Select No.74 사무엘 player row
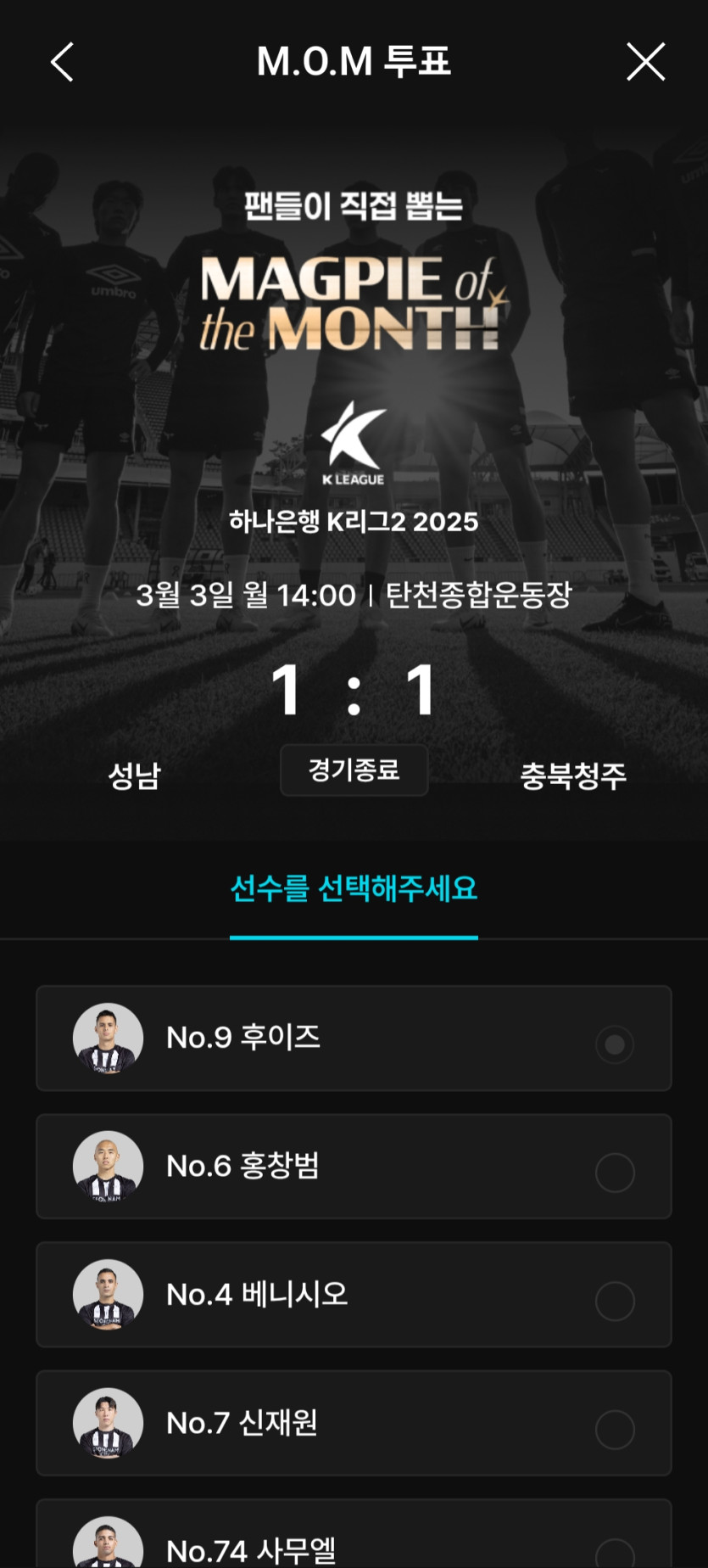 (x=354, y=1540)
